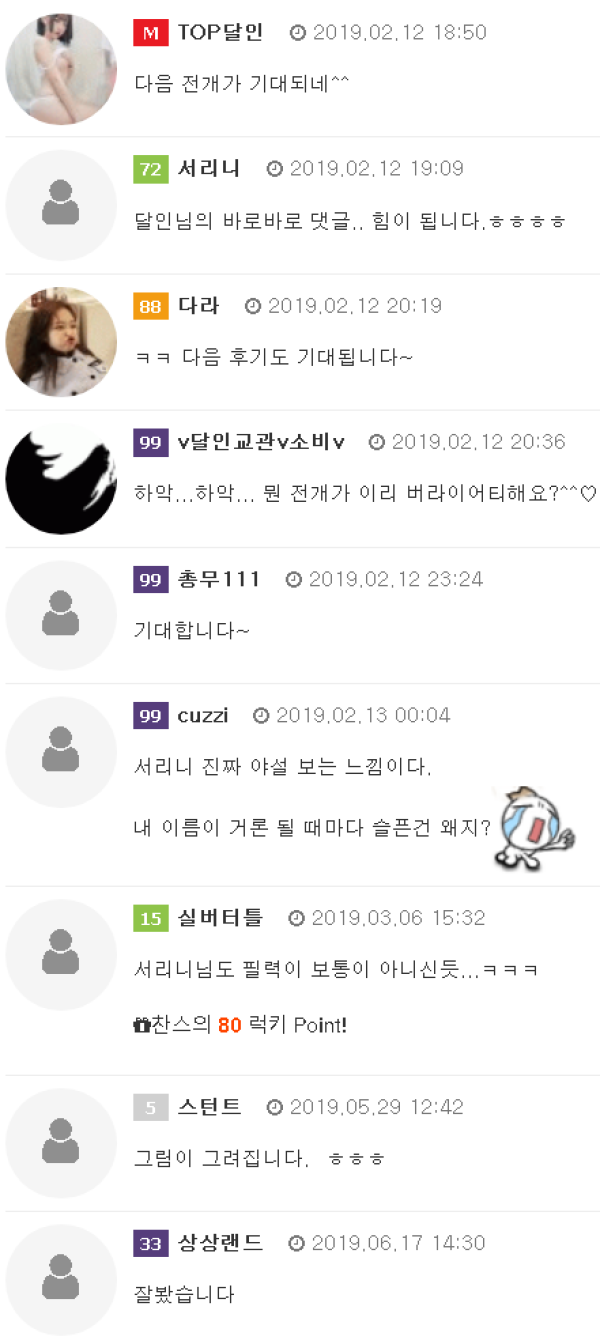The height and width of the screenshot is (1344, 600).
Task: View the black avatar of v달인교관v소비v
Action: 61,479
